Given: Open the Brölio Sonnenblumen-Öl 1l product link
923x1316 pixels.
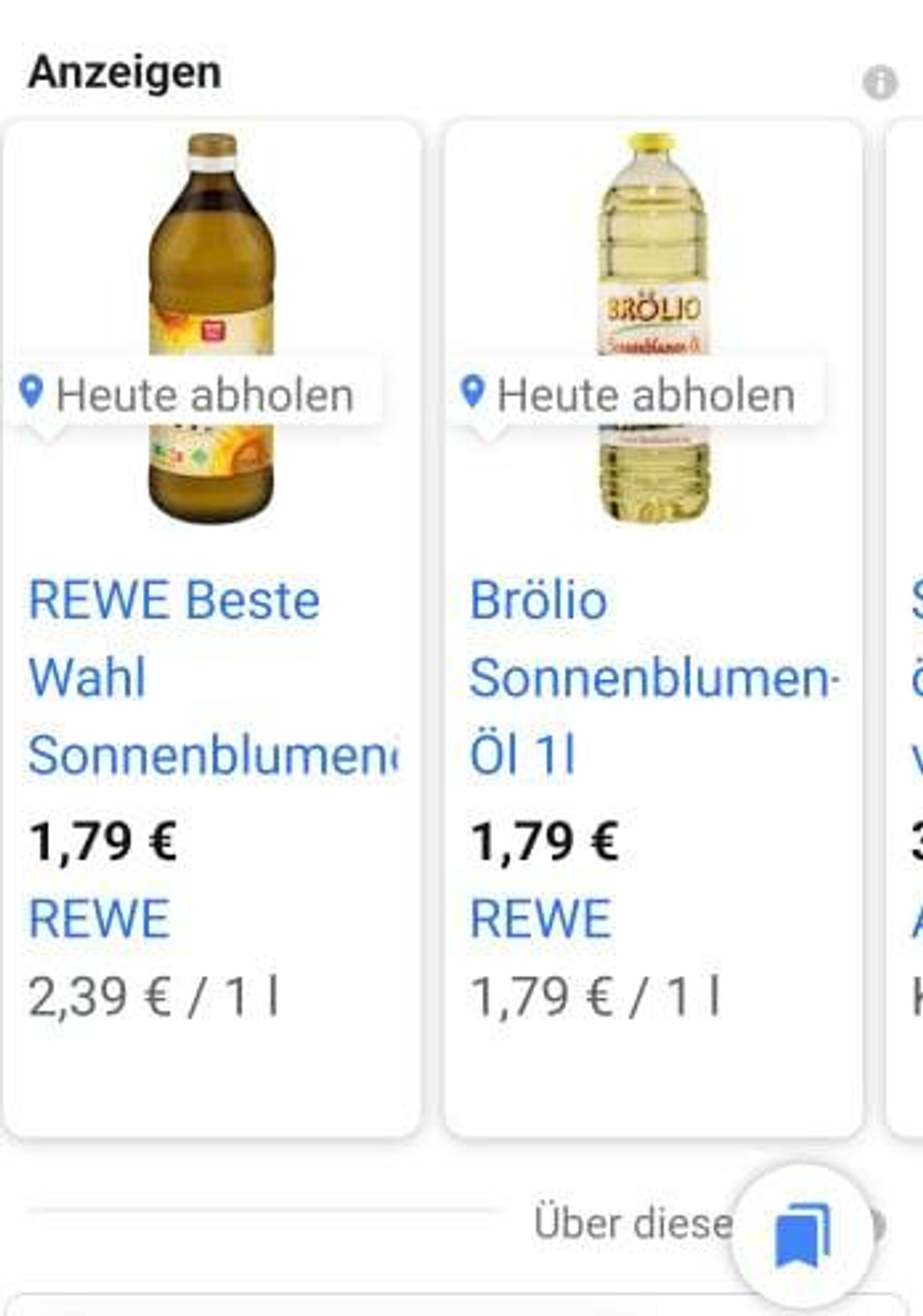Looking at the screenshot, I should (652, 677).
